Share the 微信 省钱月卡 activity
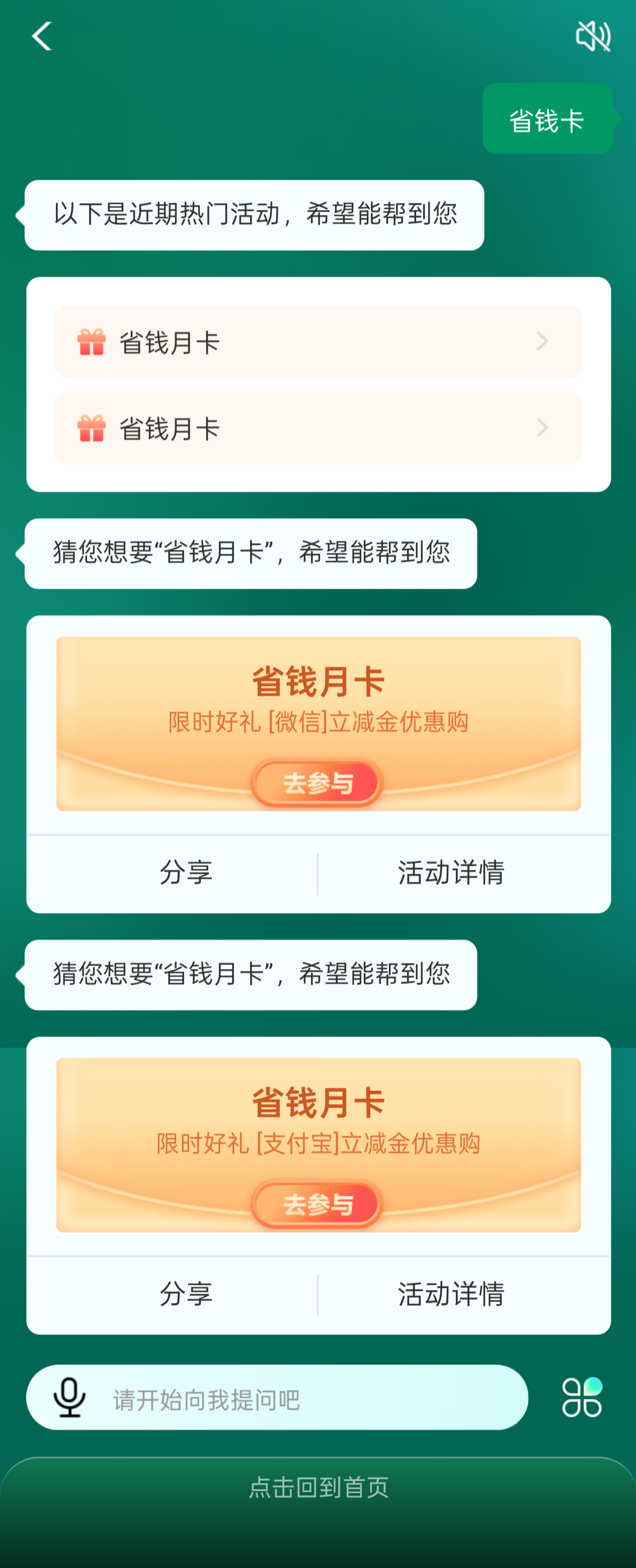Viewport: 636px width, 1568px height. 186,873
